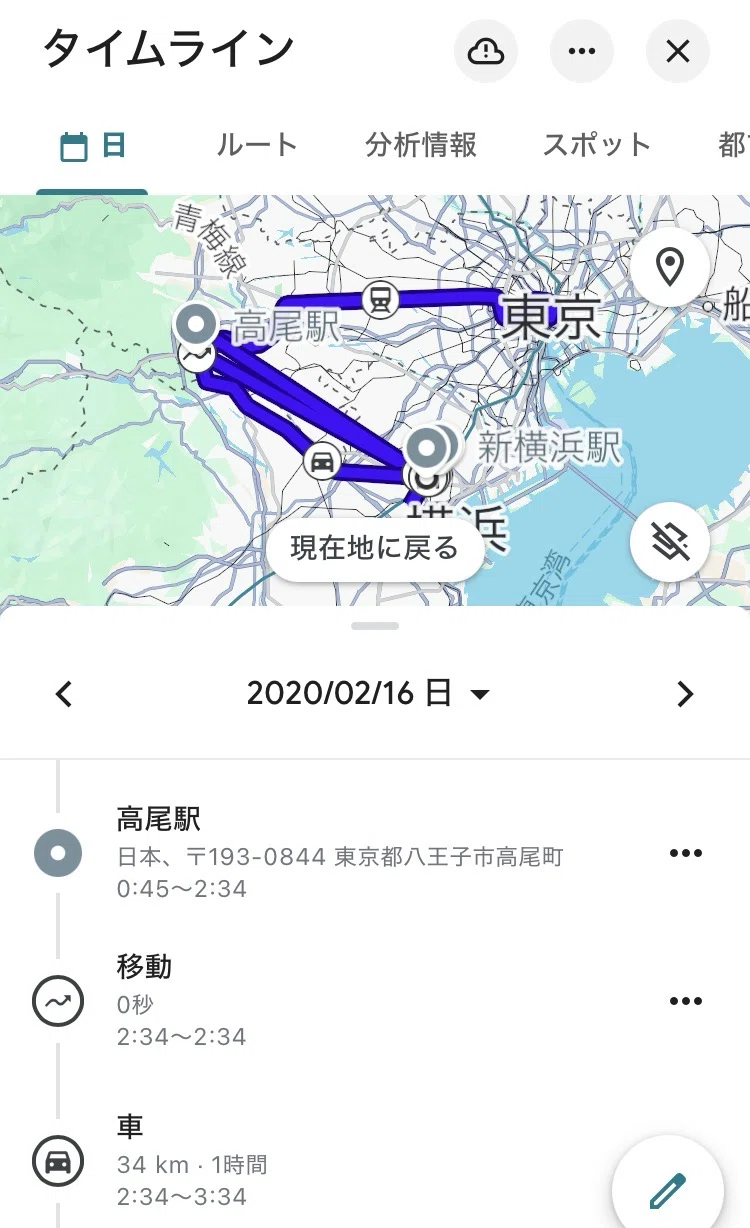
Task: Expand the sheet using the drag handle
Action: (x=375, y=626)
